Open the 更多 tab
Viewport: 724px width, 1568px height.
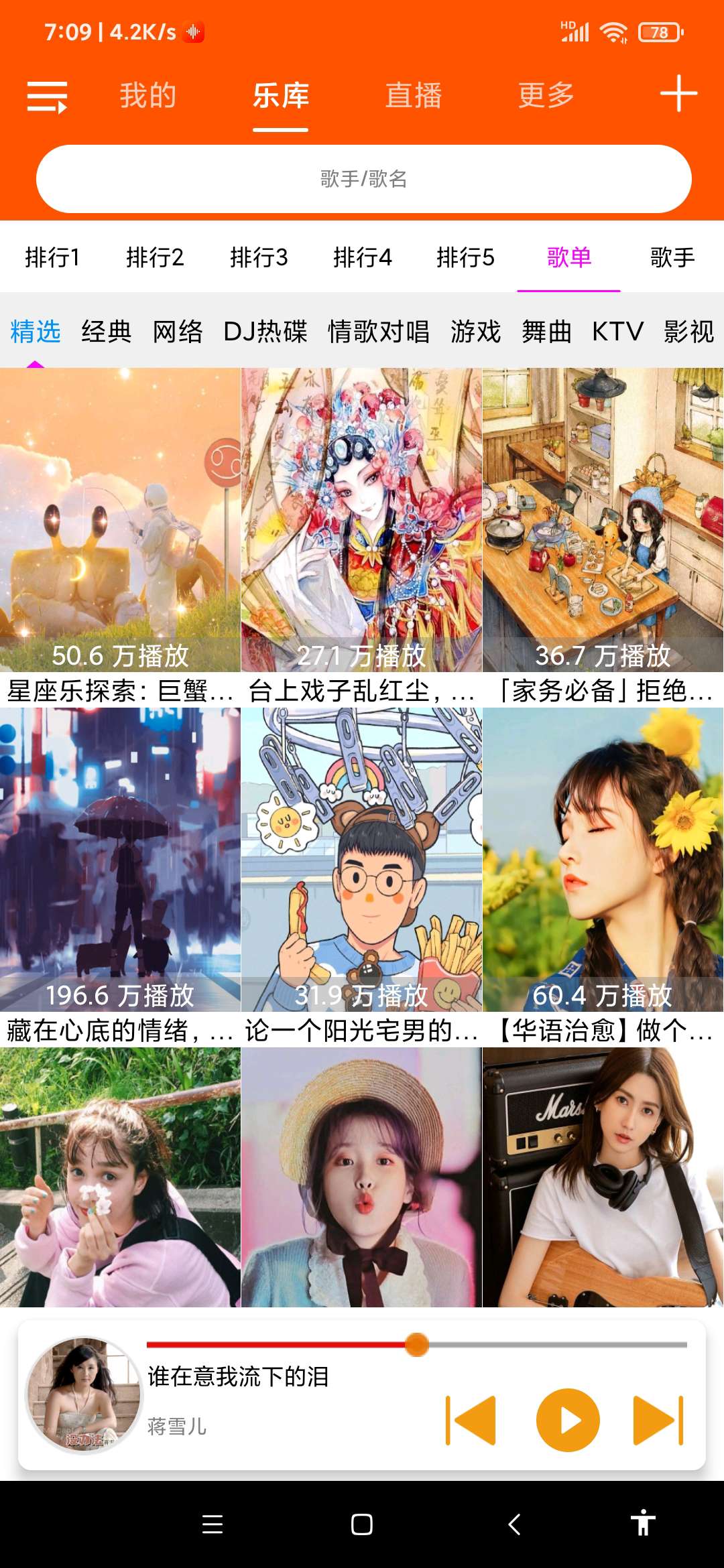click(546, 95)
